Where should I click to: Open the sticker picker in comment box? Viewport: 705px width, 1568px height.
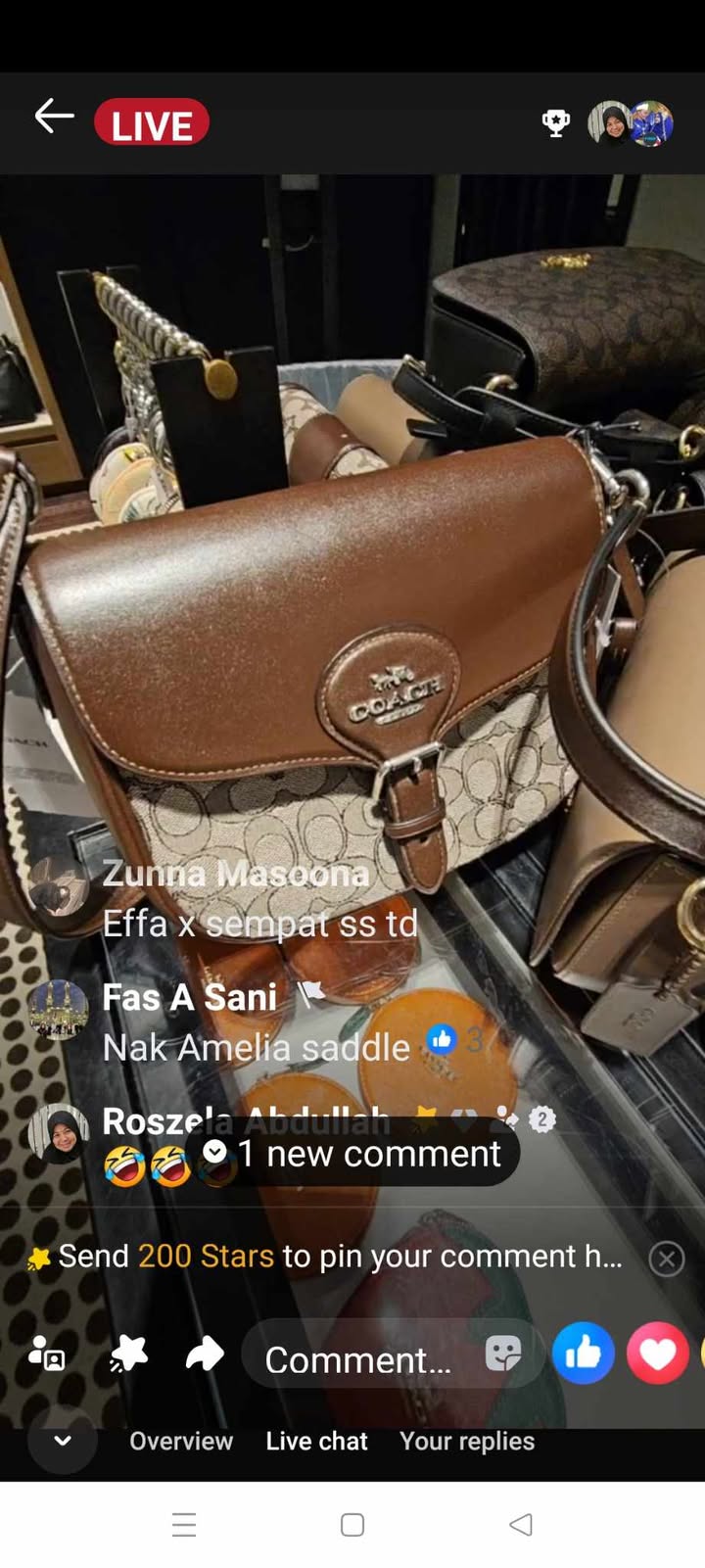[503, 1355]
